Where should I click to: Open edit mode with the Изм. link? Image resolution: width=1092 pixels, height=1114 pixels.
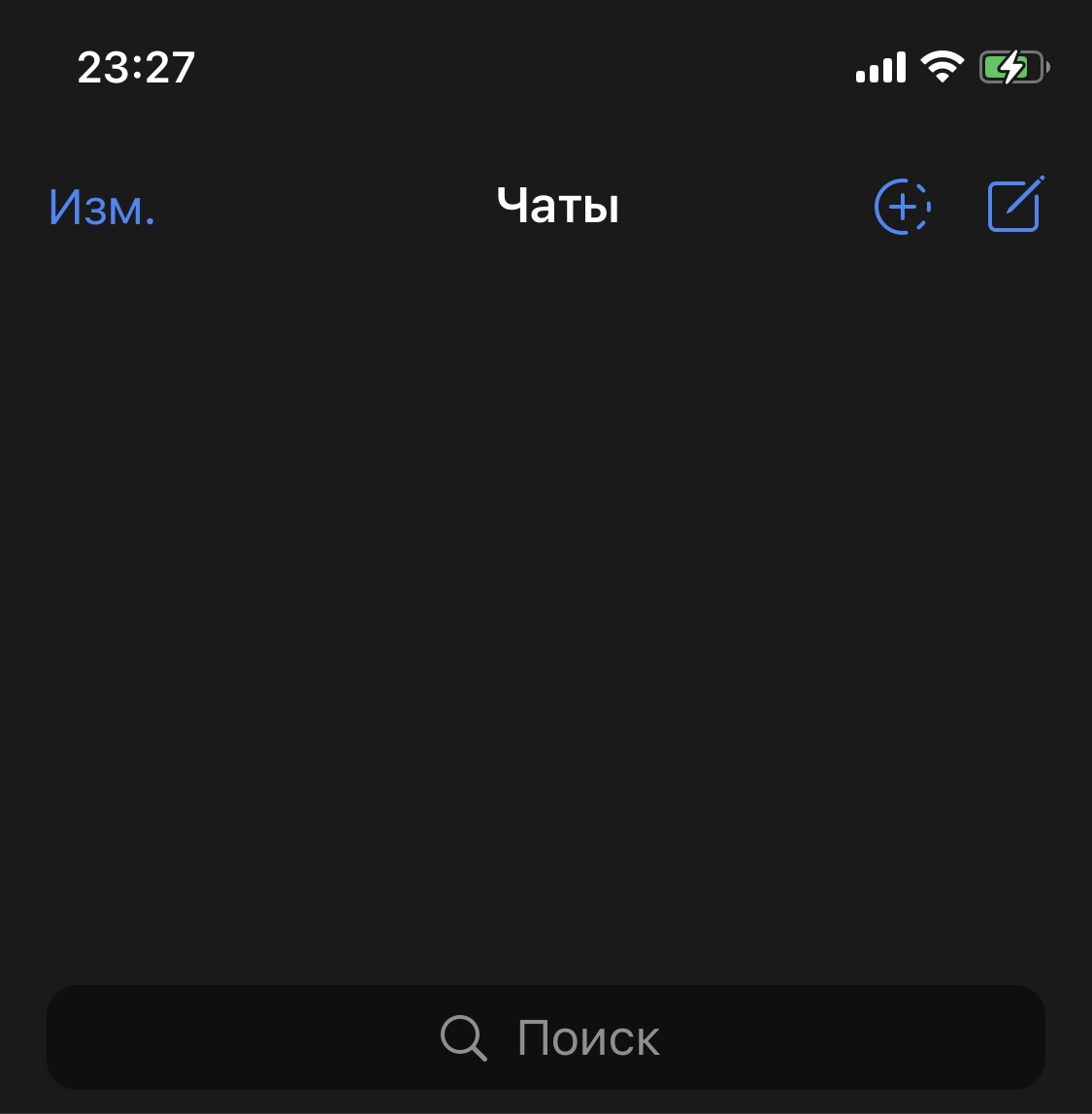[101, 207]
